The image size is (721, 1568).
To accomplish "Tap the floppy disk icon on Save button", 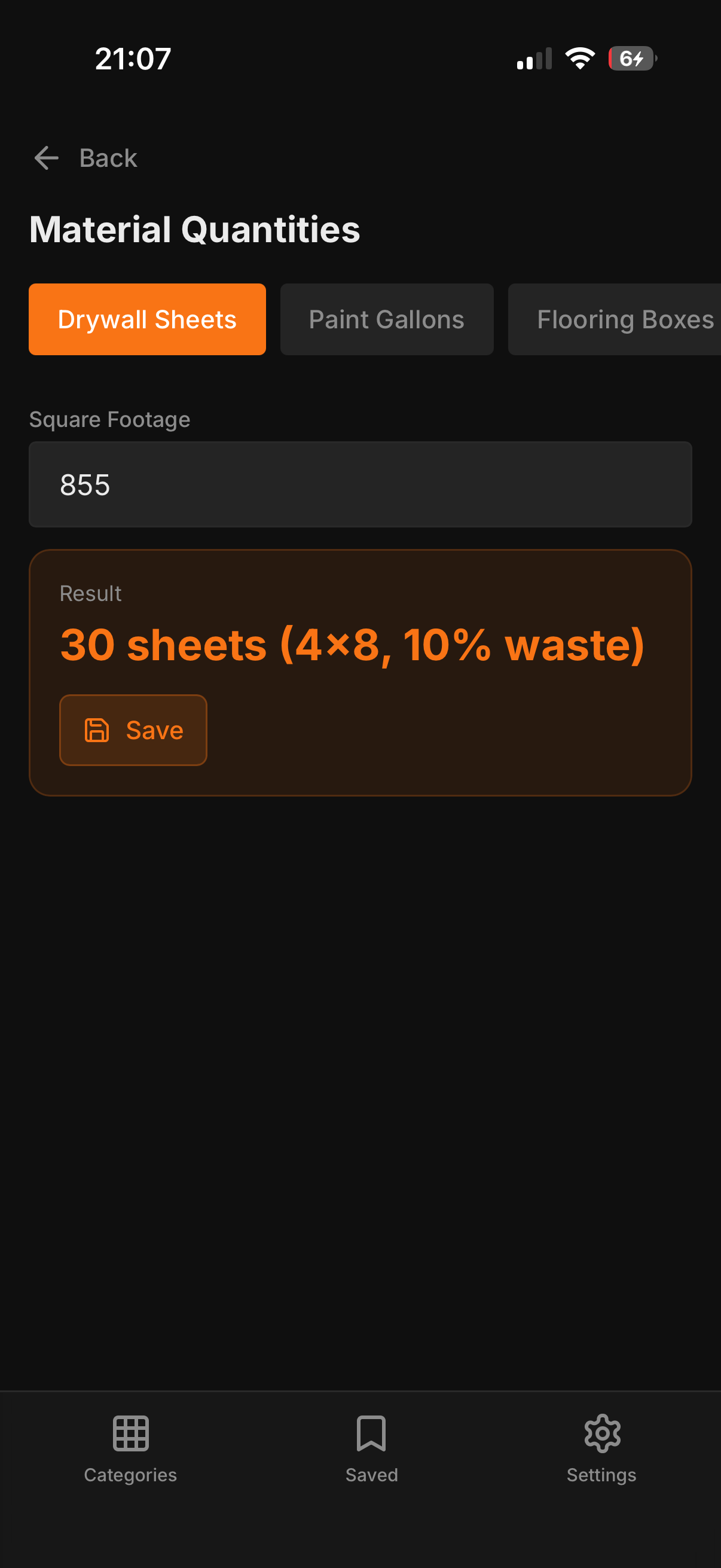I will tap(96, 730).
